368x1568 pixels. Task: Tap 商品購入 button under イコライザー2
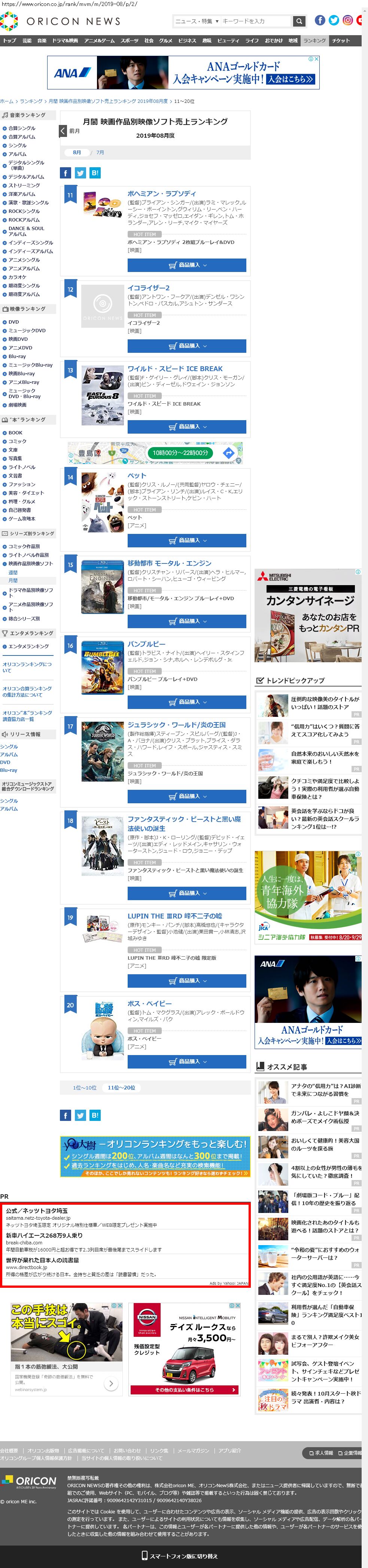tap(186, 346)
